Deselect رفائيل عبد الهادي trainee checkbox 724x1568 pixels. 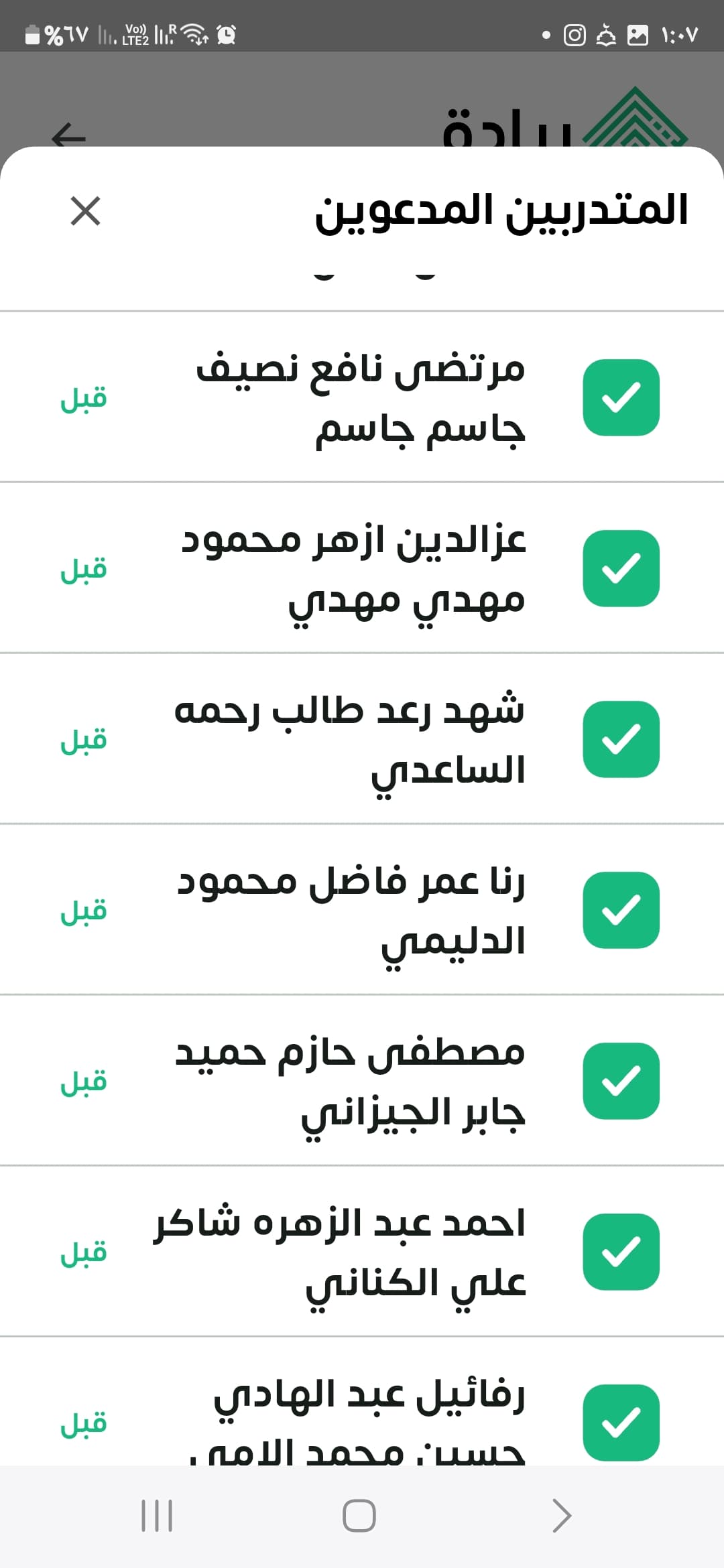[621, 1422]
